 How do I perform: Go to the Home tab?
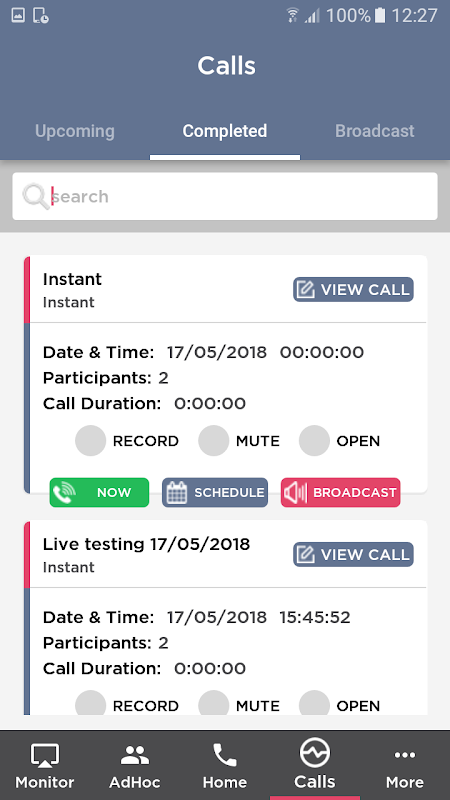click(225, 765)
